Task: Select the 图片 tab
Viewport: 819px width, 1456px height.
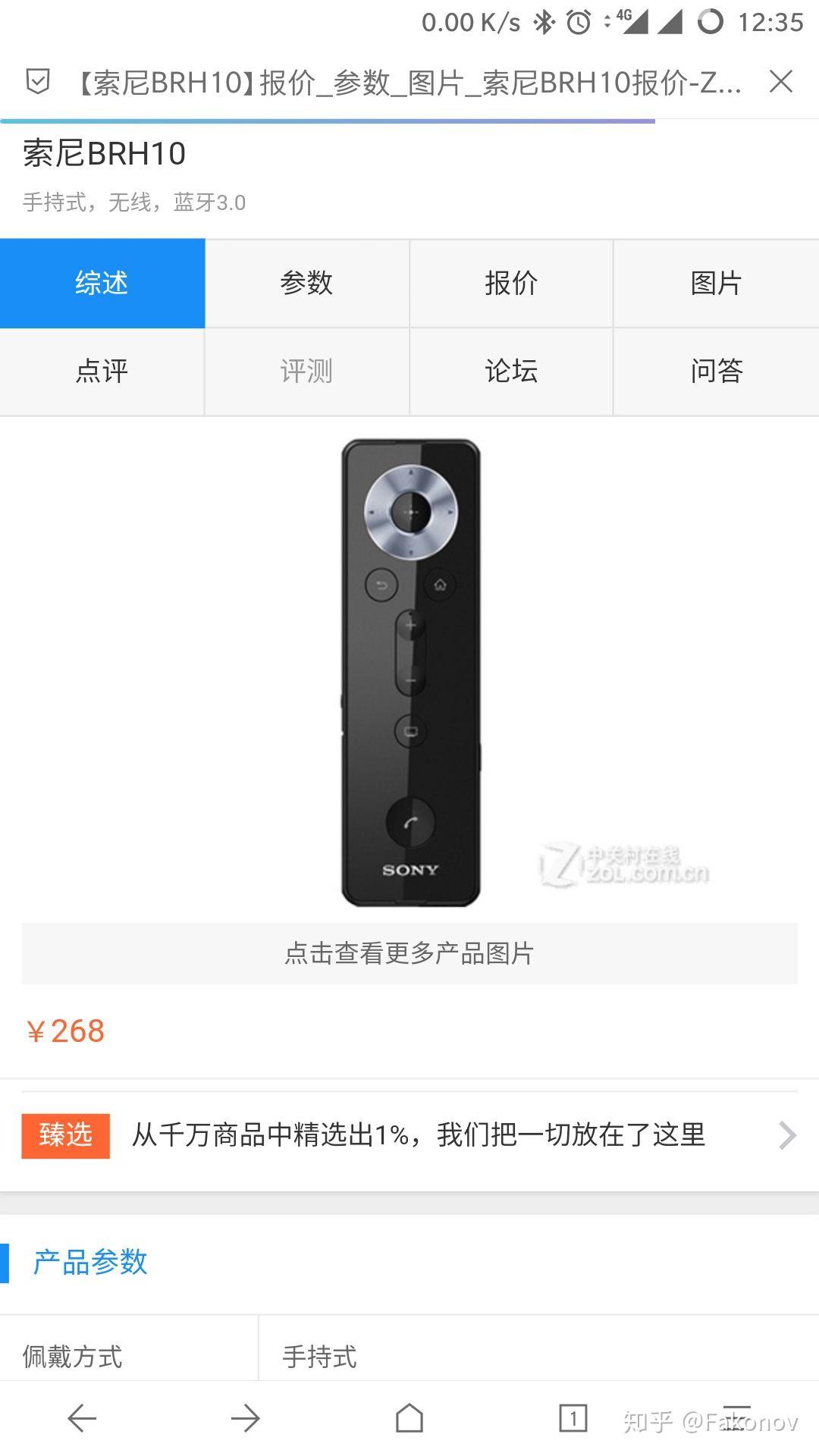Action: [716, 284]
